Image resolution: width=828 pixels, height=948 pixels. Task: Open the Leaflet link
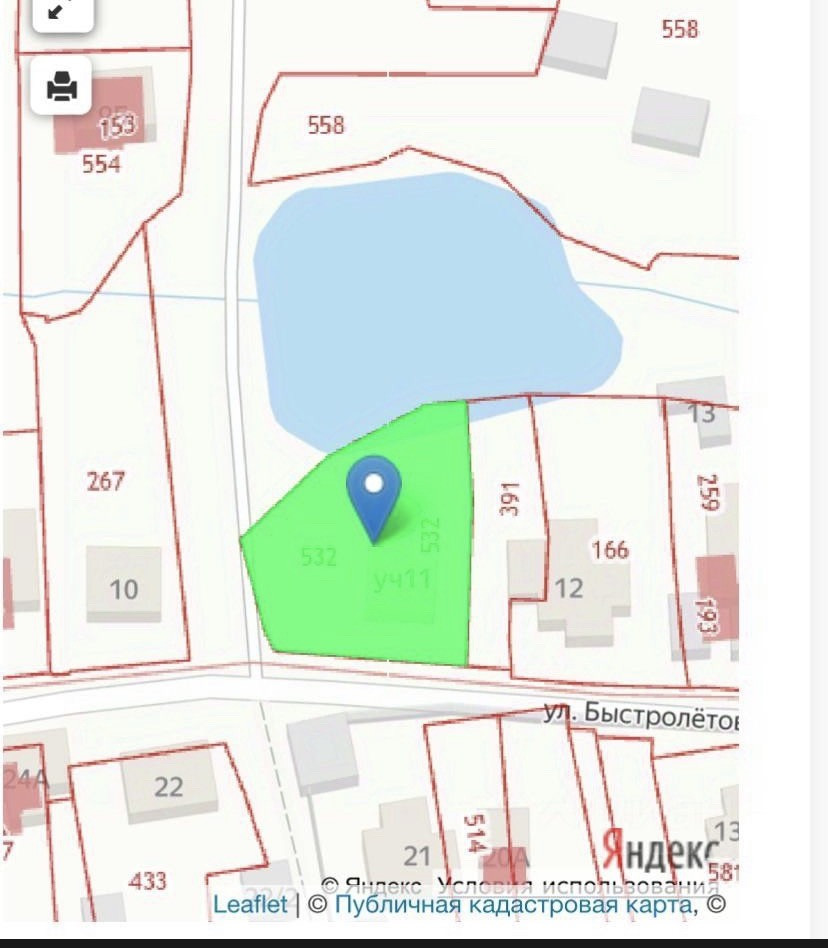[x=250, y=904]
